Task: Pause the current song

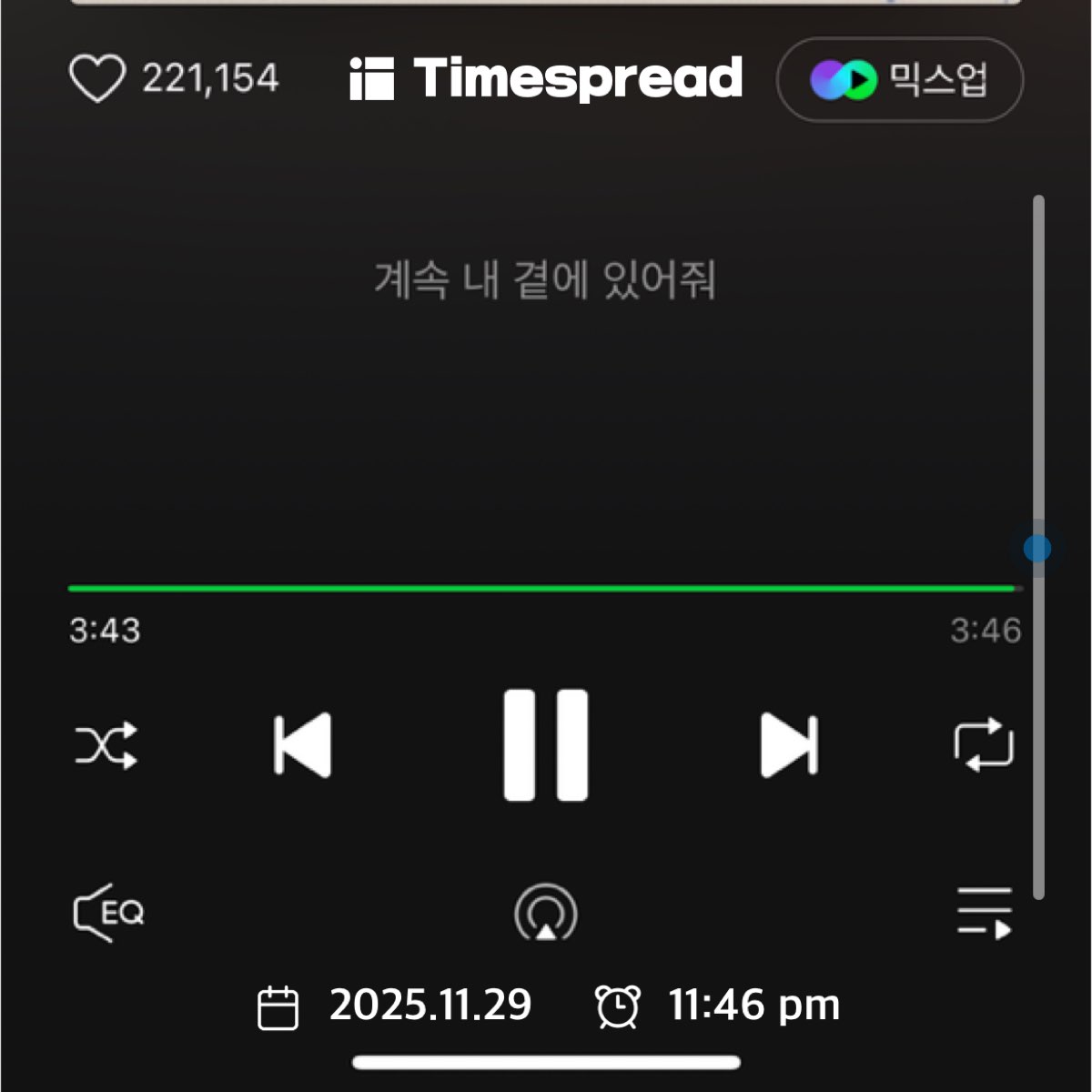Action: (x=545, y=745)
